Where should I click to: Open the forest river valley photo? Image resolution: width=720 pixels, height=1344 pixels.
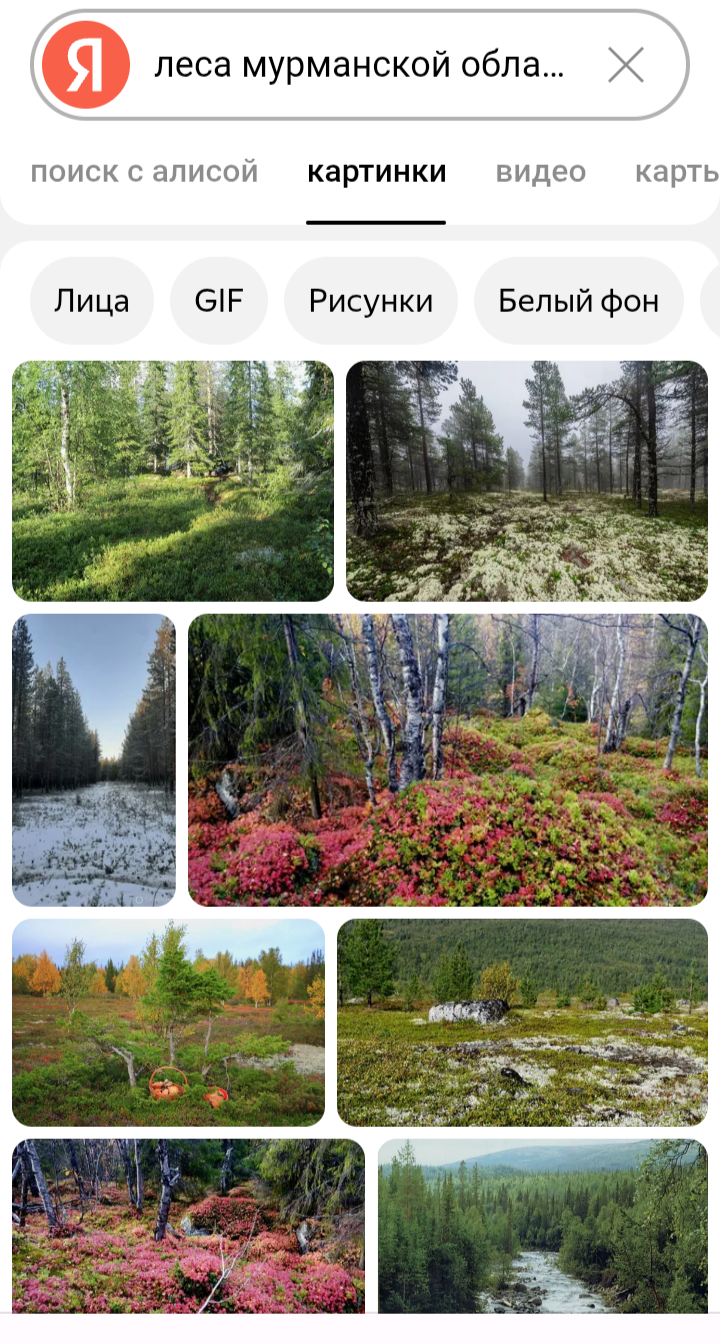[543, 1226]
